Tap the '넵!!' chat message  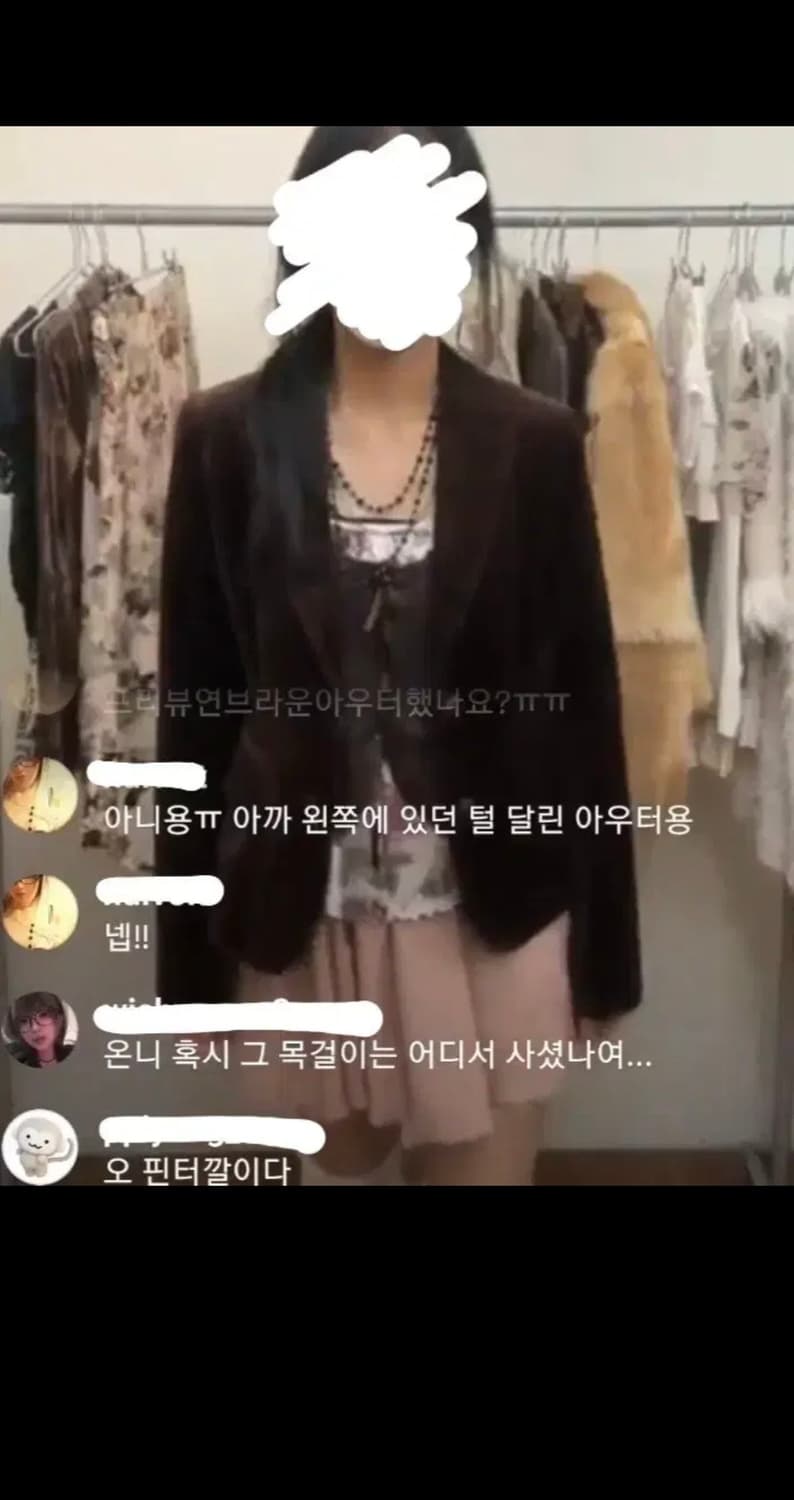(x=130, y=935)
